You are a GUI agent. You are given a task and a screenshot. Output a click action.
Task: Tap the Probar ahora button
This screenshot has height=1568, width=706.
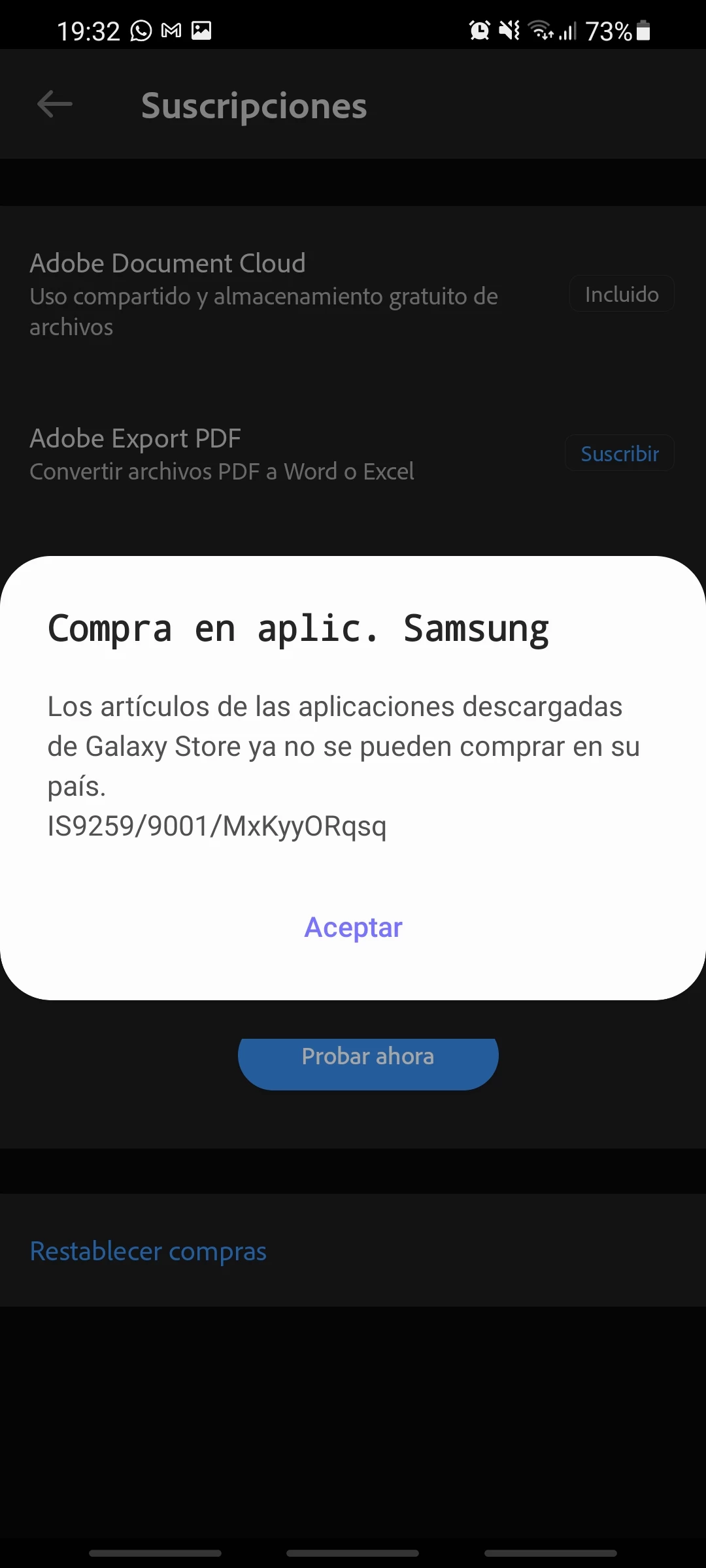coord(368,1059)
